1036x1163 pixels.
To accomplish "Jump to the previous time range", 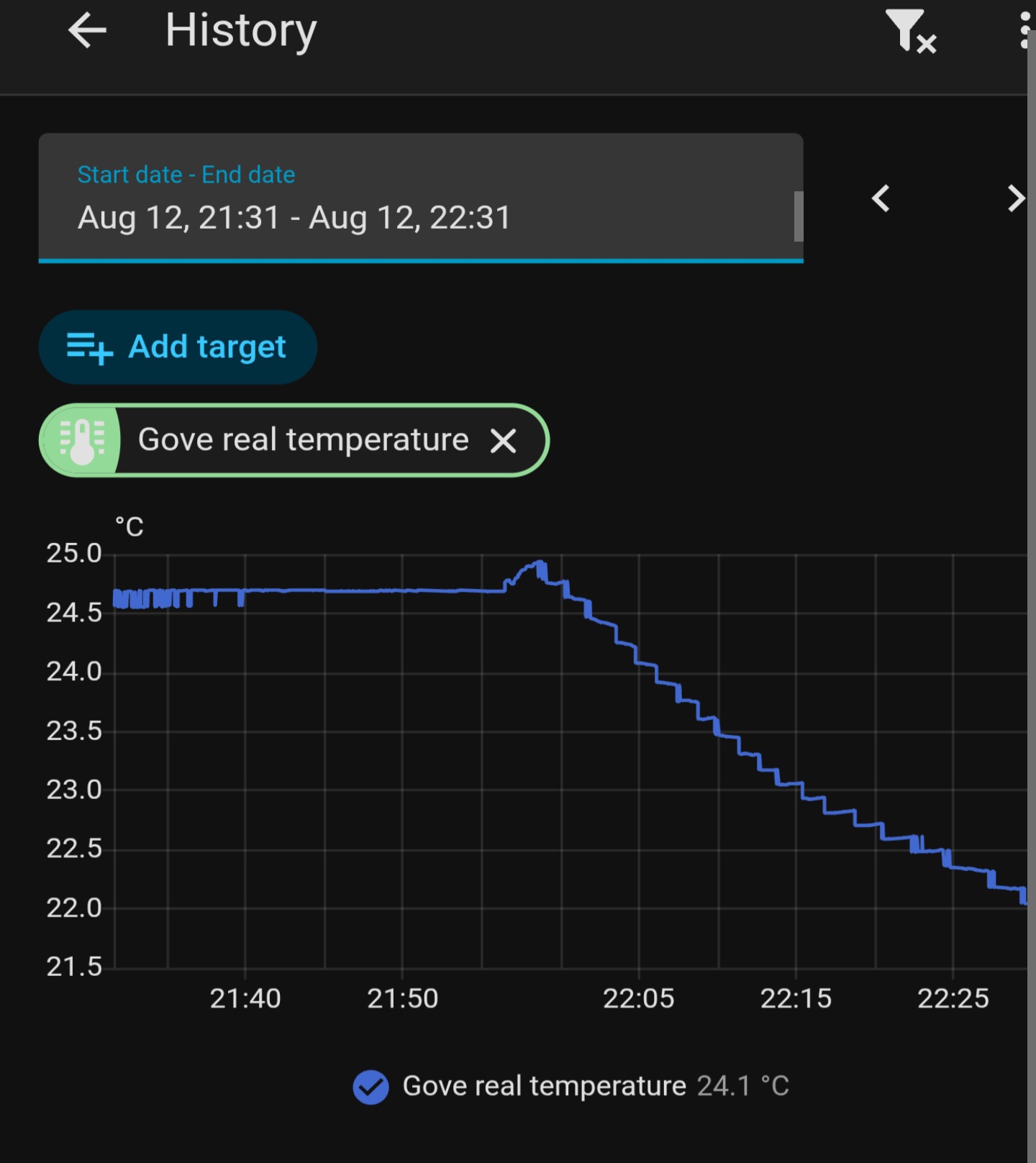I will click(x=881, y=198).
